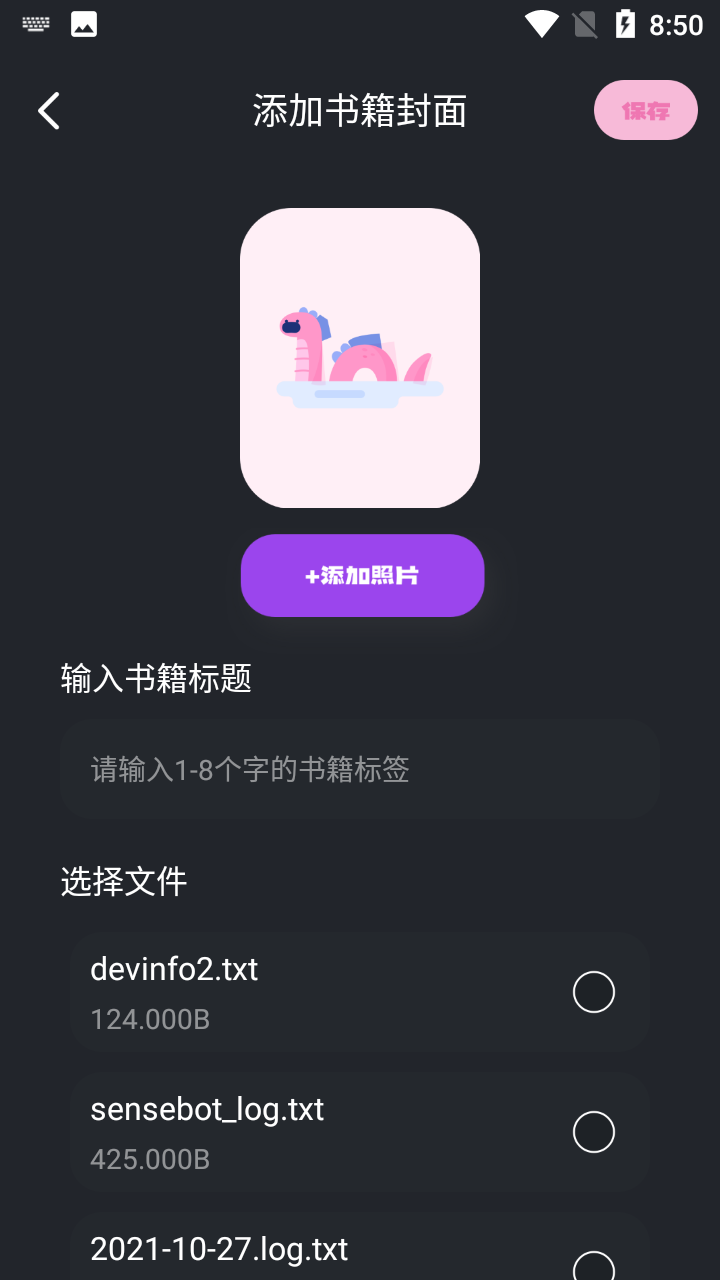The image size is (720, 1280).
Task: Go back using the top-left arrow
Action: pyautogui.click(x=49, y=111)
